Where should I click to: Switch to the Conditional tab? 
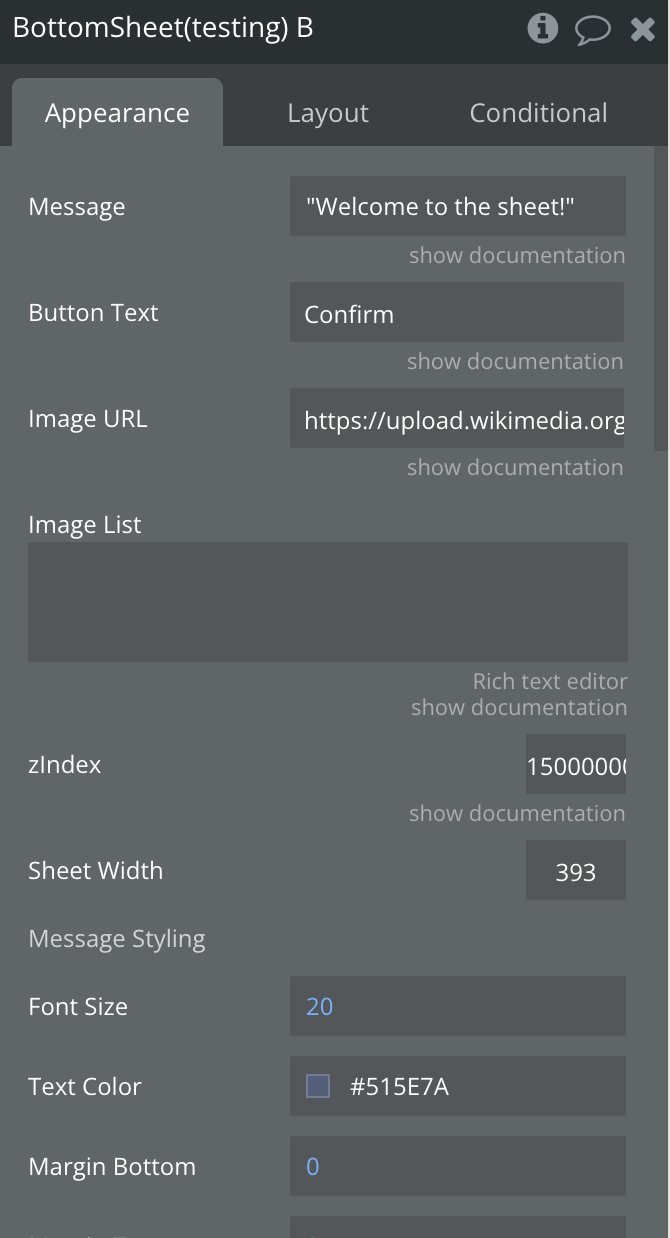(538, 113)
